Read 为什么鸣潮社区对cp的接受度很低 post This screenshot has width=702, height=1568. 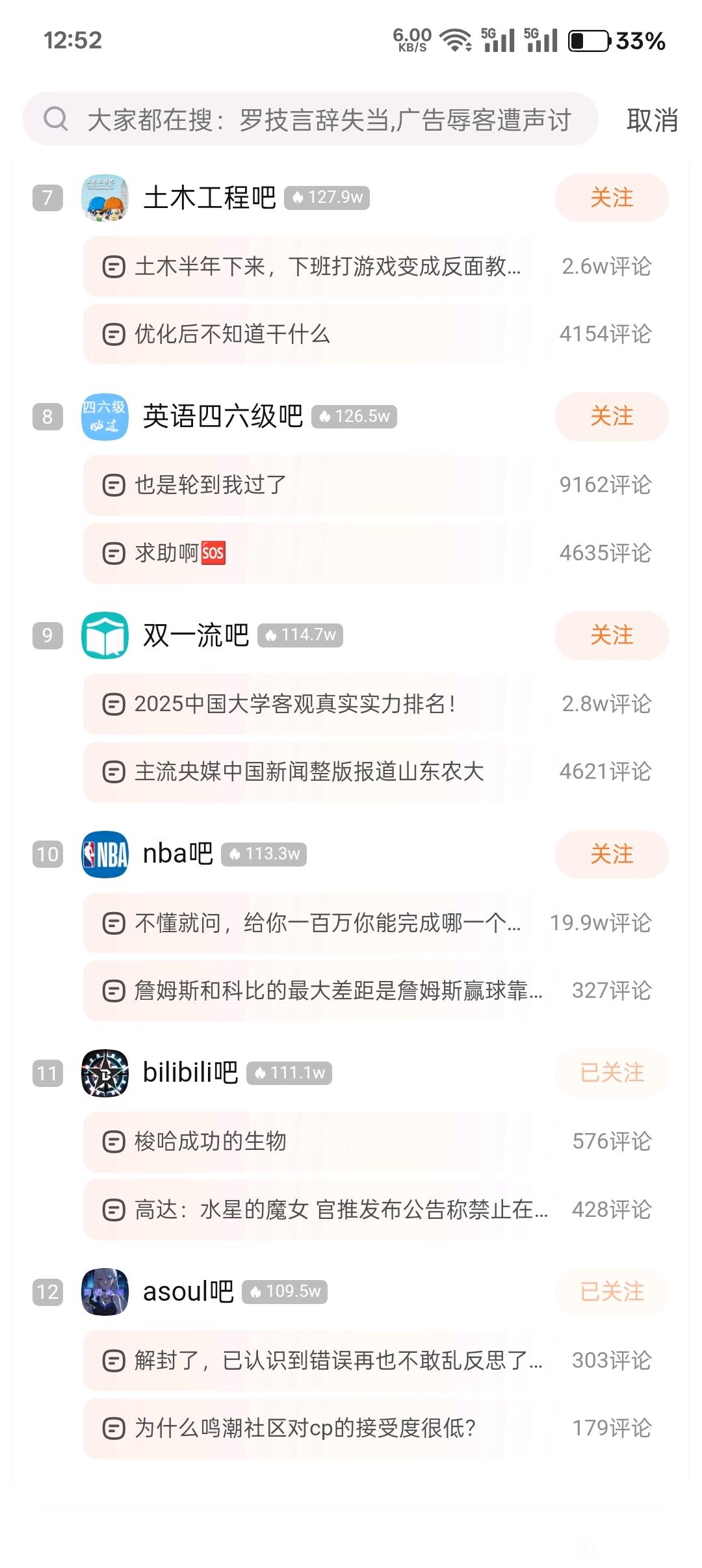[x=312, y=1428]
